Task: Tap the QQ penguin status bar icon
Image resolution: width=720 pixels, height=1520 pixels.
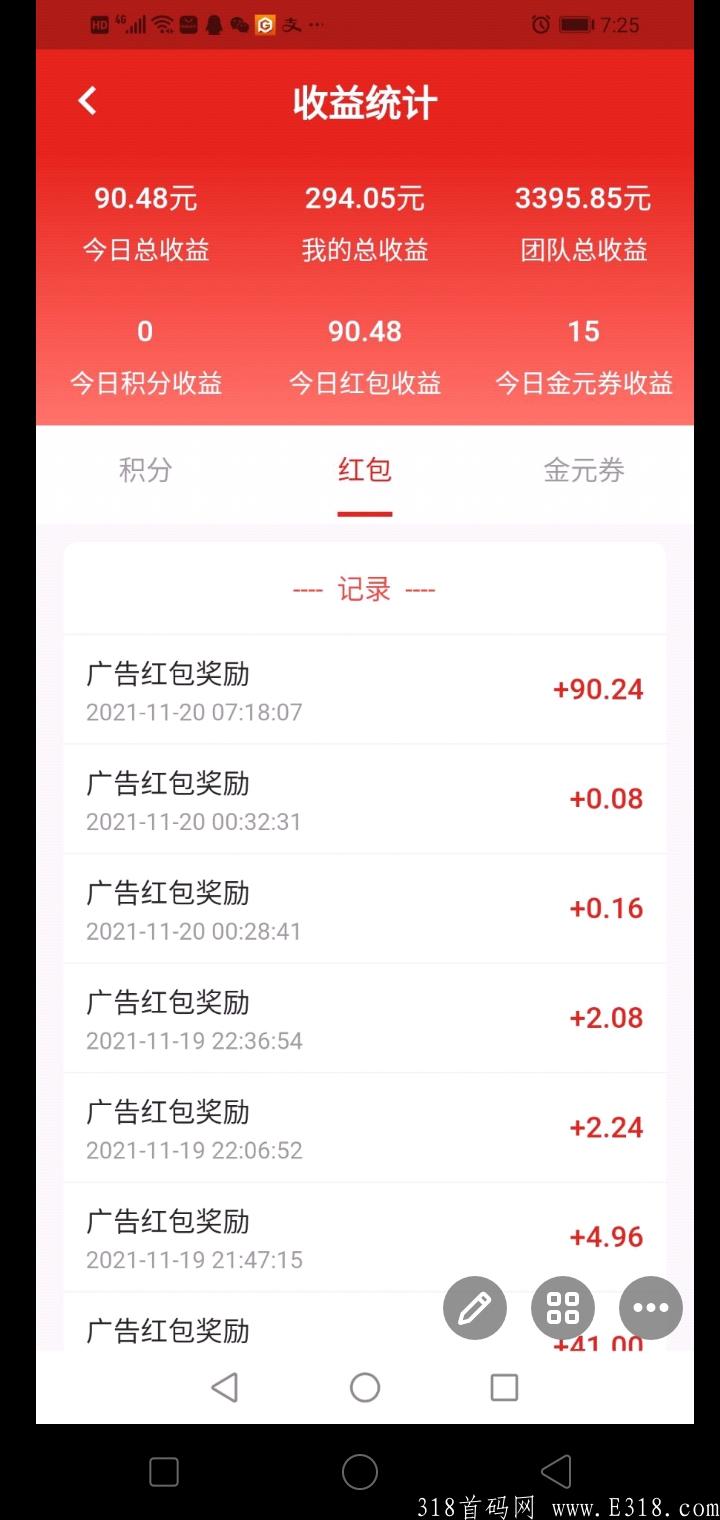Action: (213, 25)
